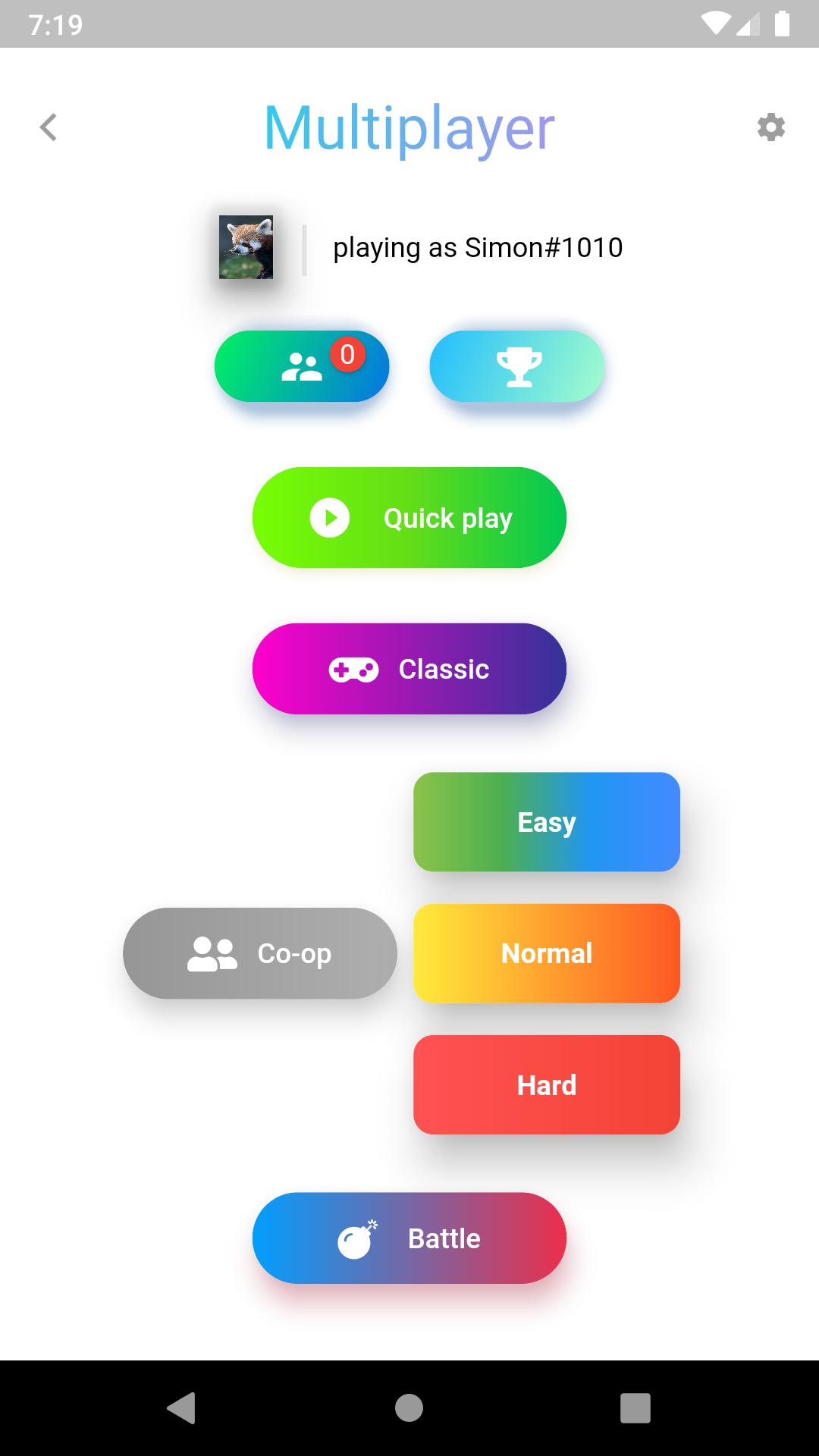Screen dimensions: 819x1456
Task: Tap the red panda profile avatar
Action: coord(246,247)
